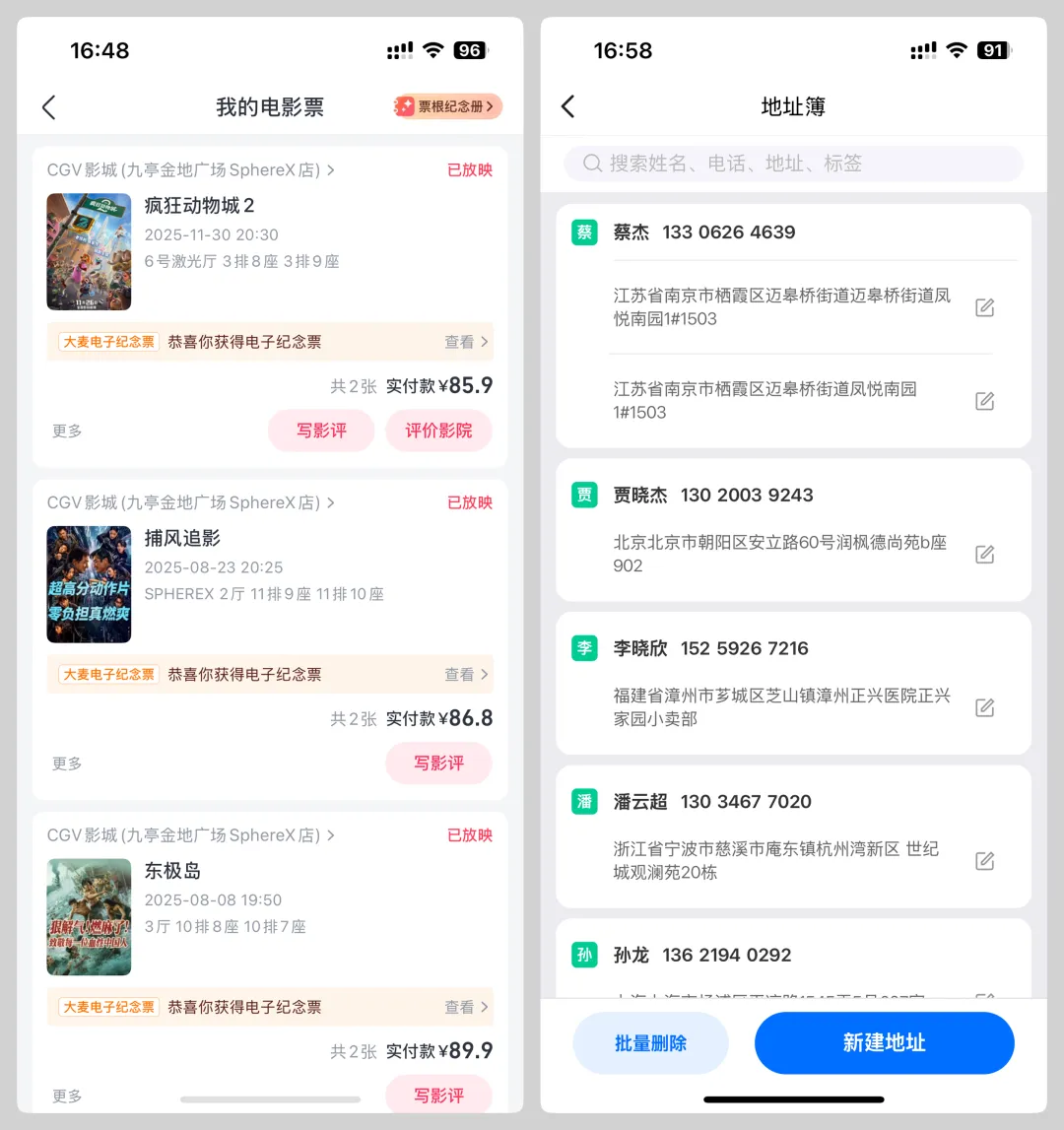This screenshot has height=1130, width=1064.
Task: Open 更多 options under 东极岛 order
Action: point(66,1096)
